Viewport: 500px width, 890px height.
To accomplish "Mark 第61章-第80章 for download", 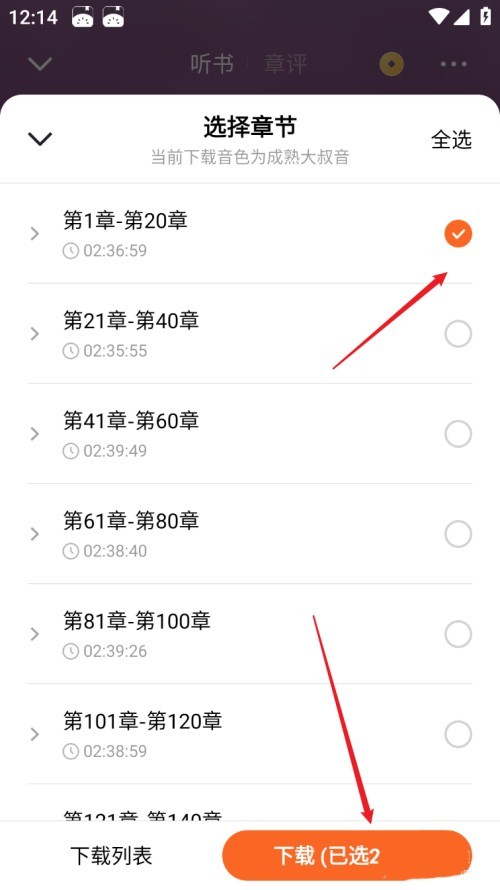I will 458,534.
